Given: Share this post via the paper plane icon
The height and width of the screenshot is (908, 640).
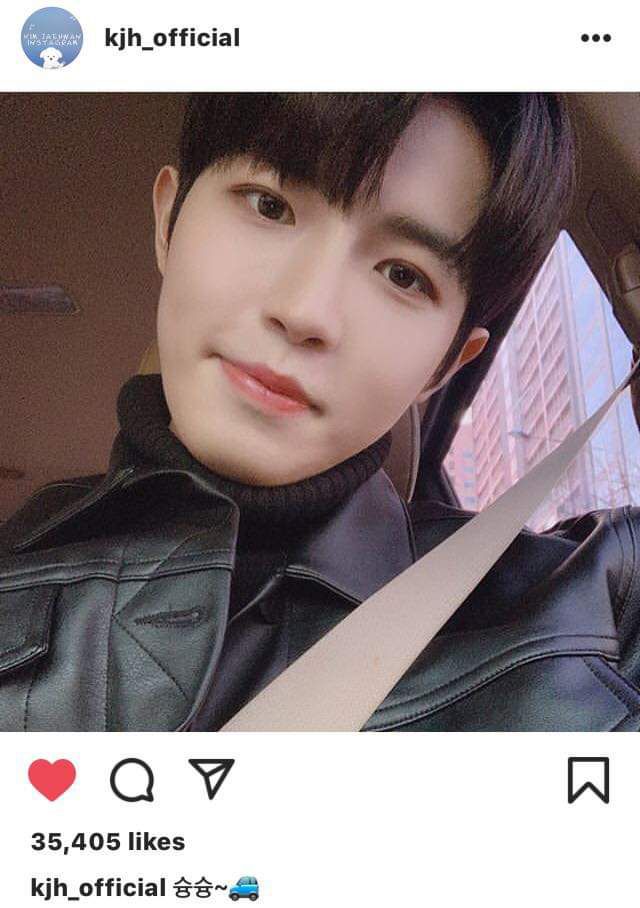Looking at the screenshot, I should click(211, 778).
